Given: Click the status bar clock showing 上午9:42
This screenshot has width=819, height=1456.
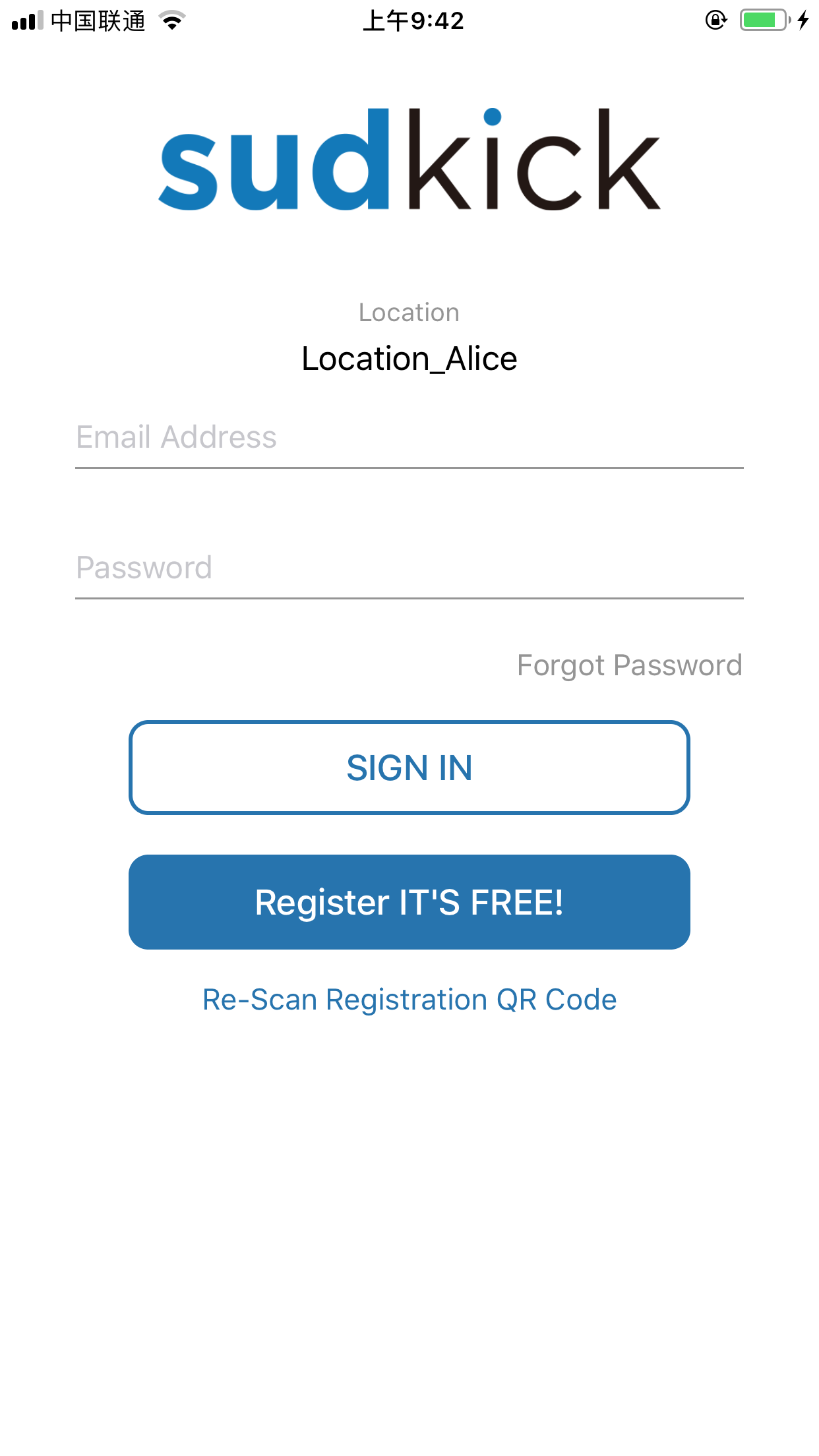Looking at the screenshot, I should (x=414, y=20).
